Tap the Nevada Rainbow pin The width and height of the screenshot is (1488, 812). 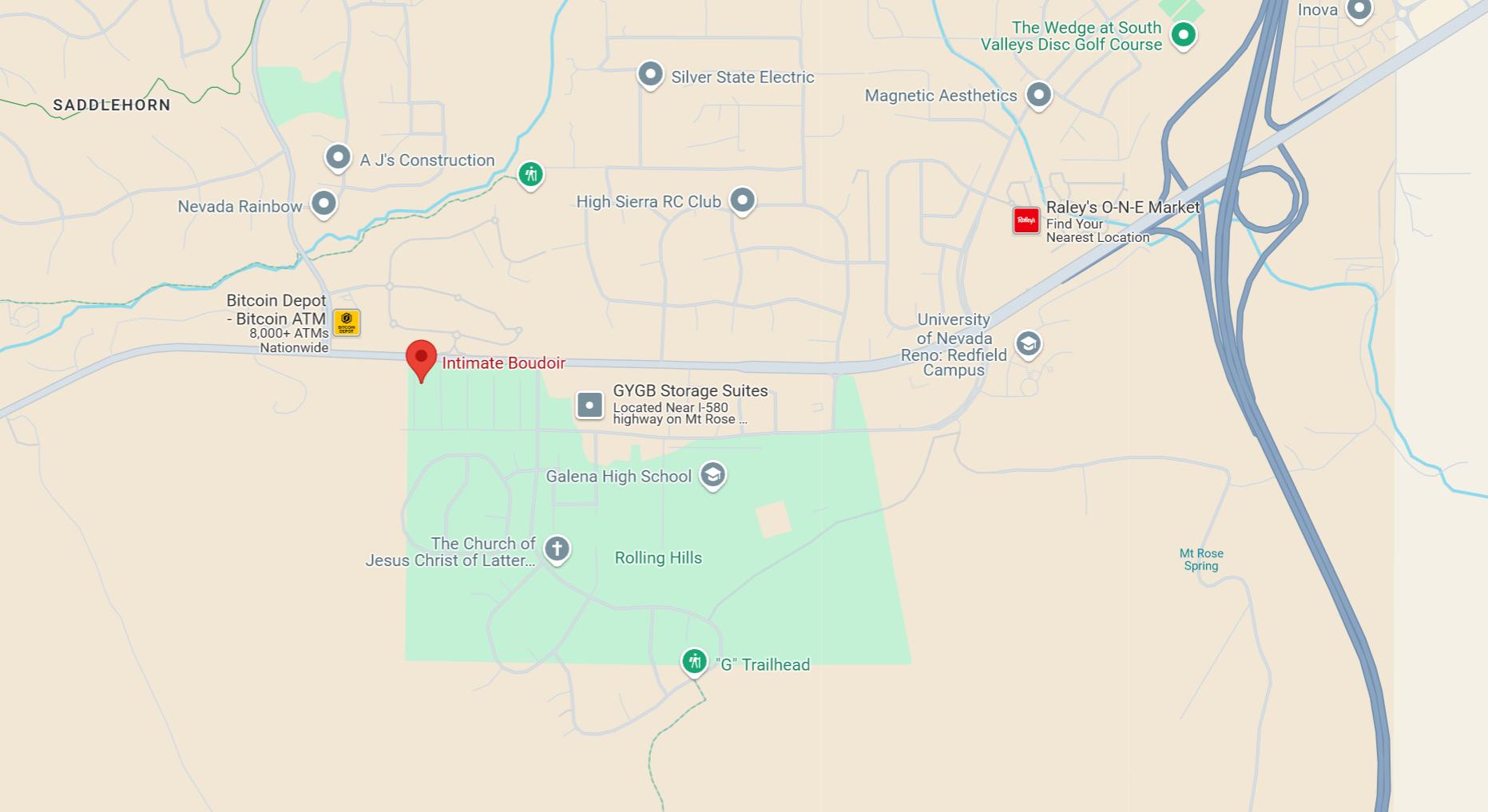(x=323, y=203)
